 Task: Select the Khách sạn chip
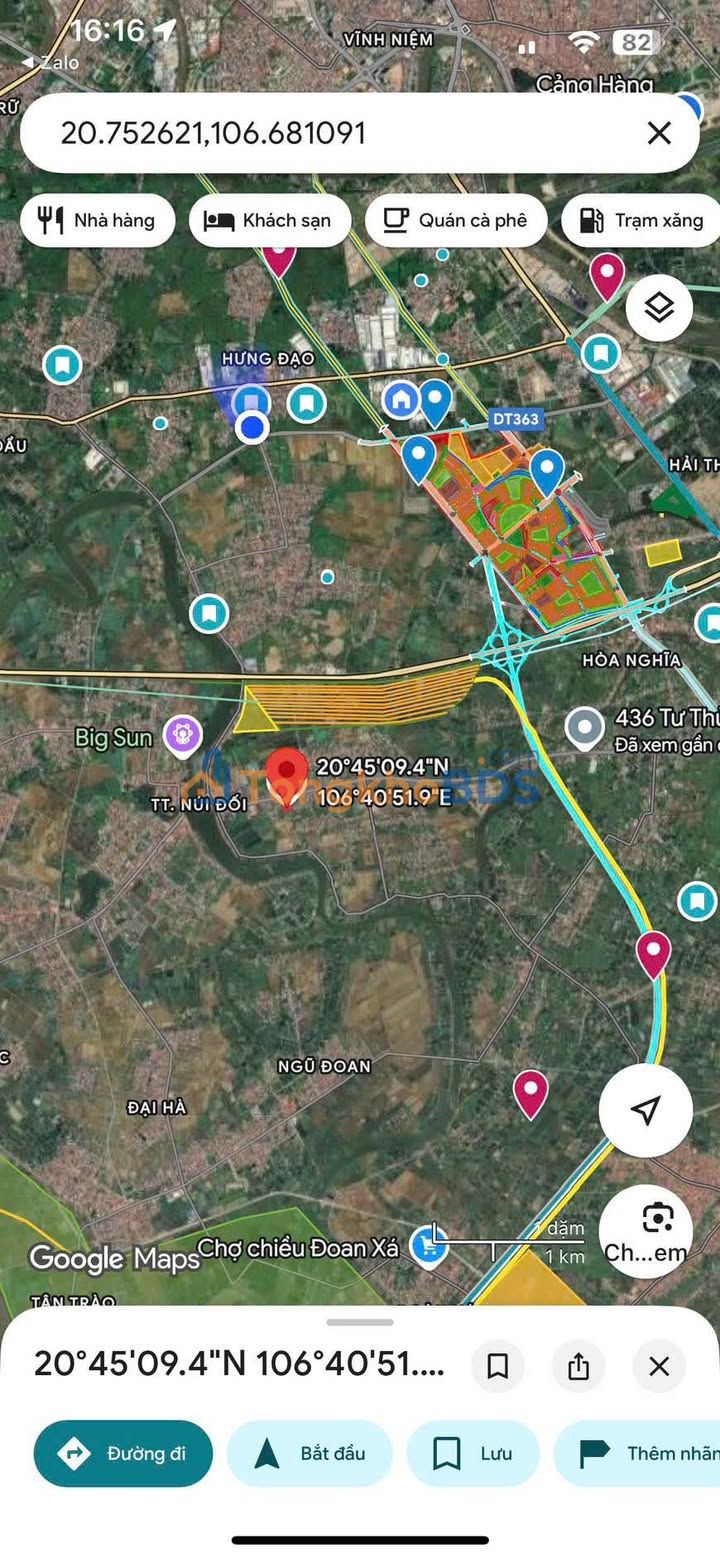point(269,220)
